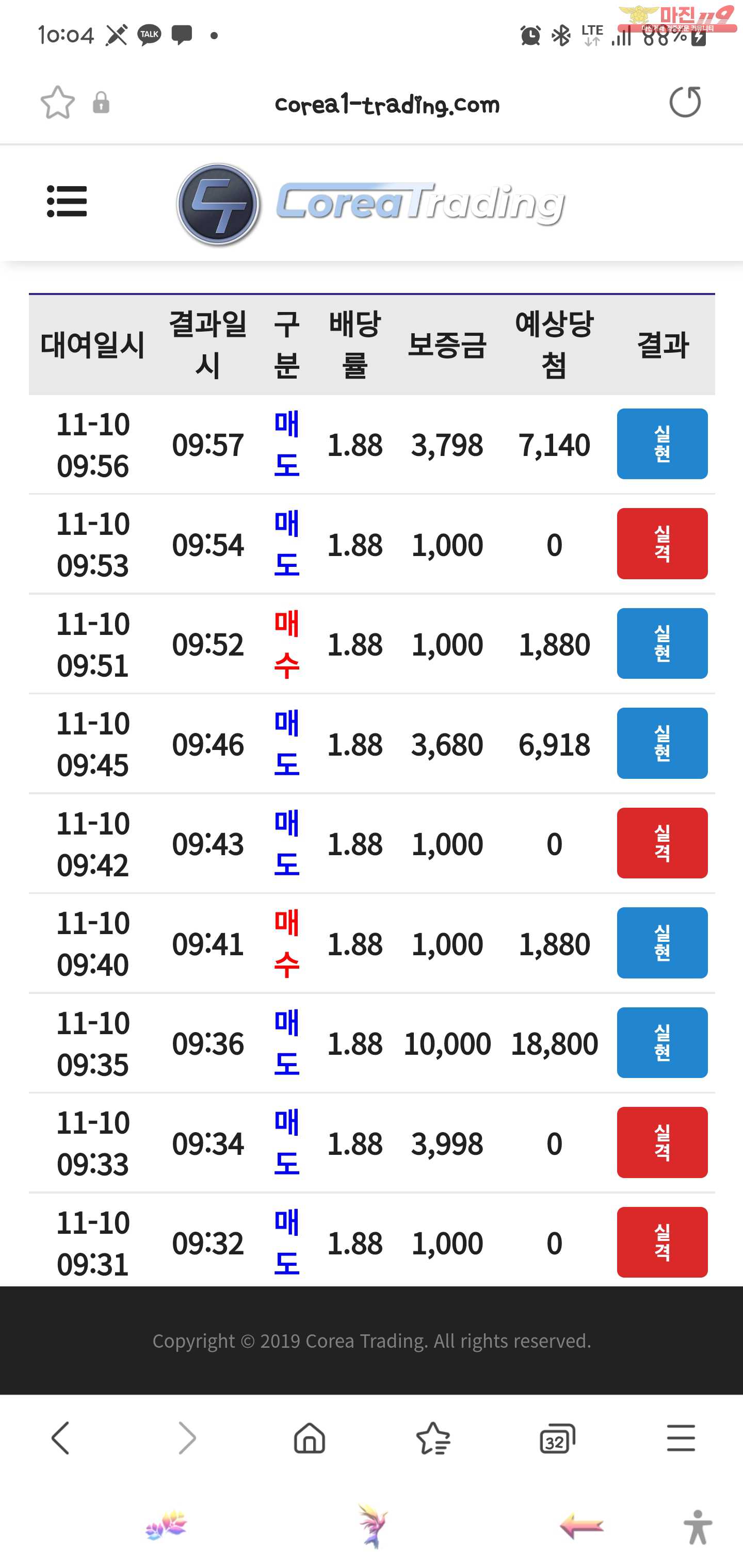Tap the pink back arrow icon
The height and width of the screenshot is (1568, 743).
(582, 1527)
